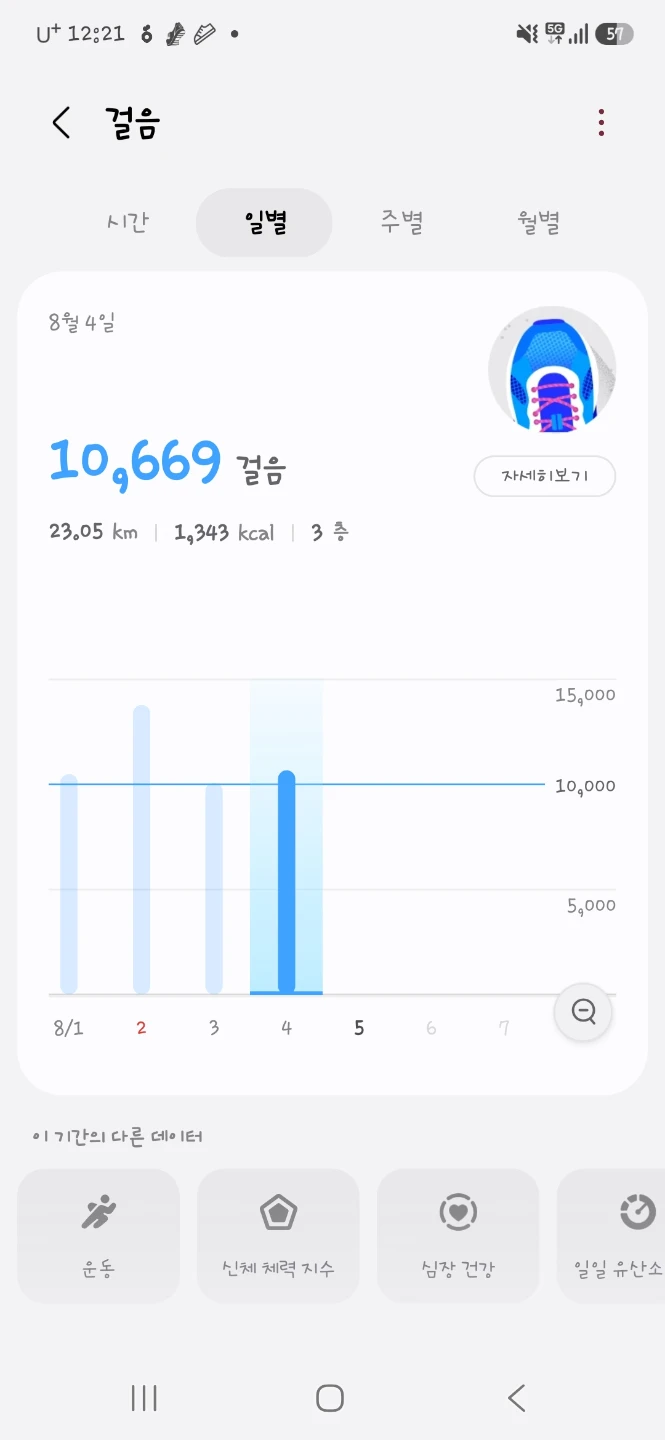Image resolution: width=665 pixels, height=1440 pixels.
Task: Switch to the 월별 tab
Action: (x=539, y=222)
